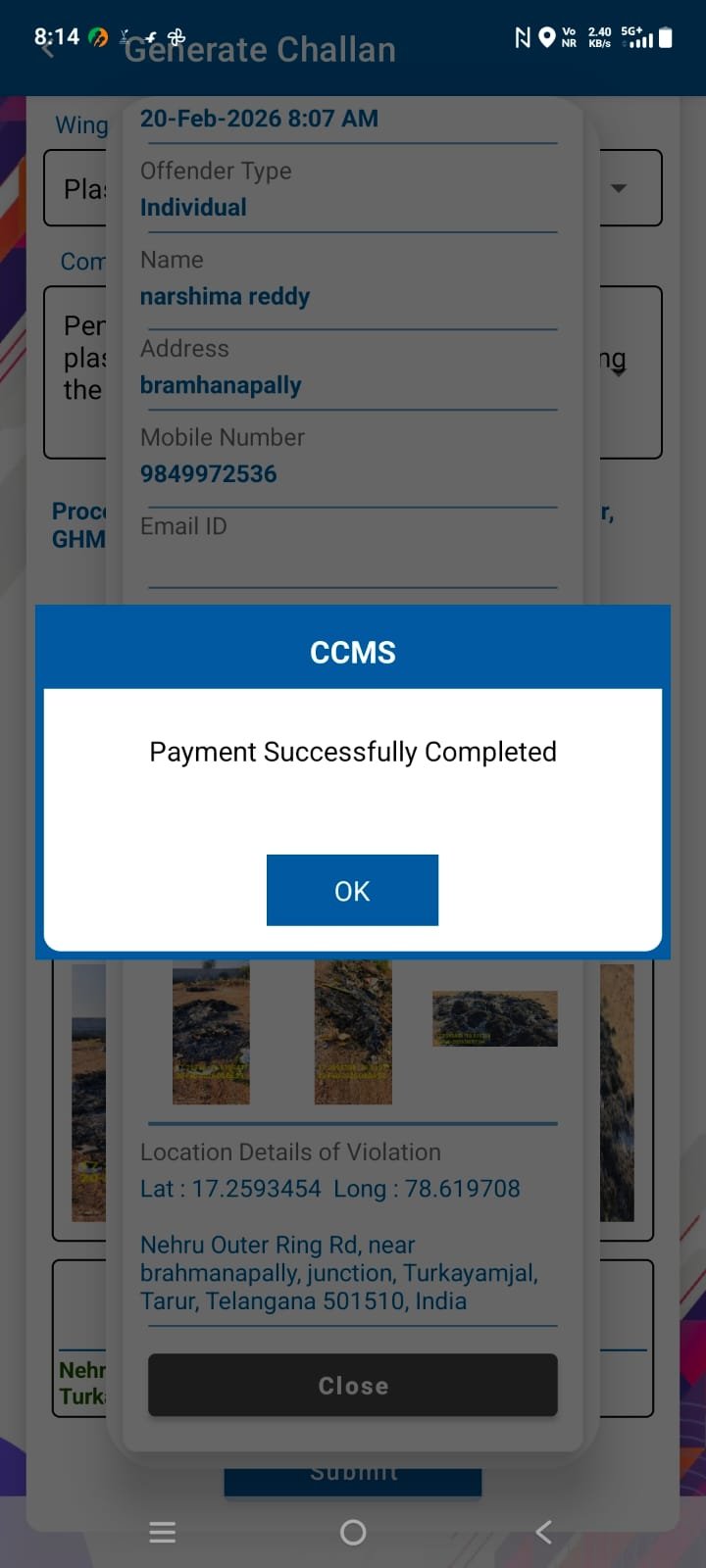The height and width of the screenshot is (1568, 706).
Task: Open recent apps from navigation bar
Action: [163, 1532]
